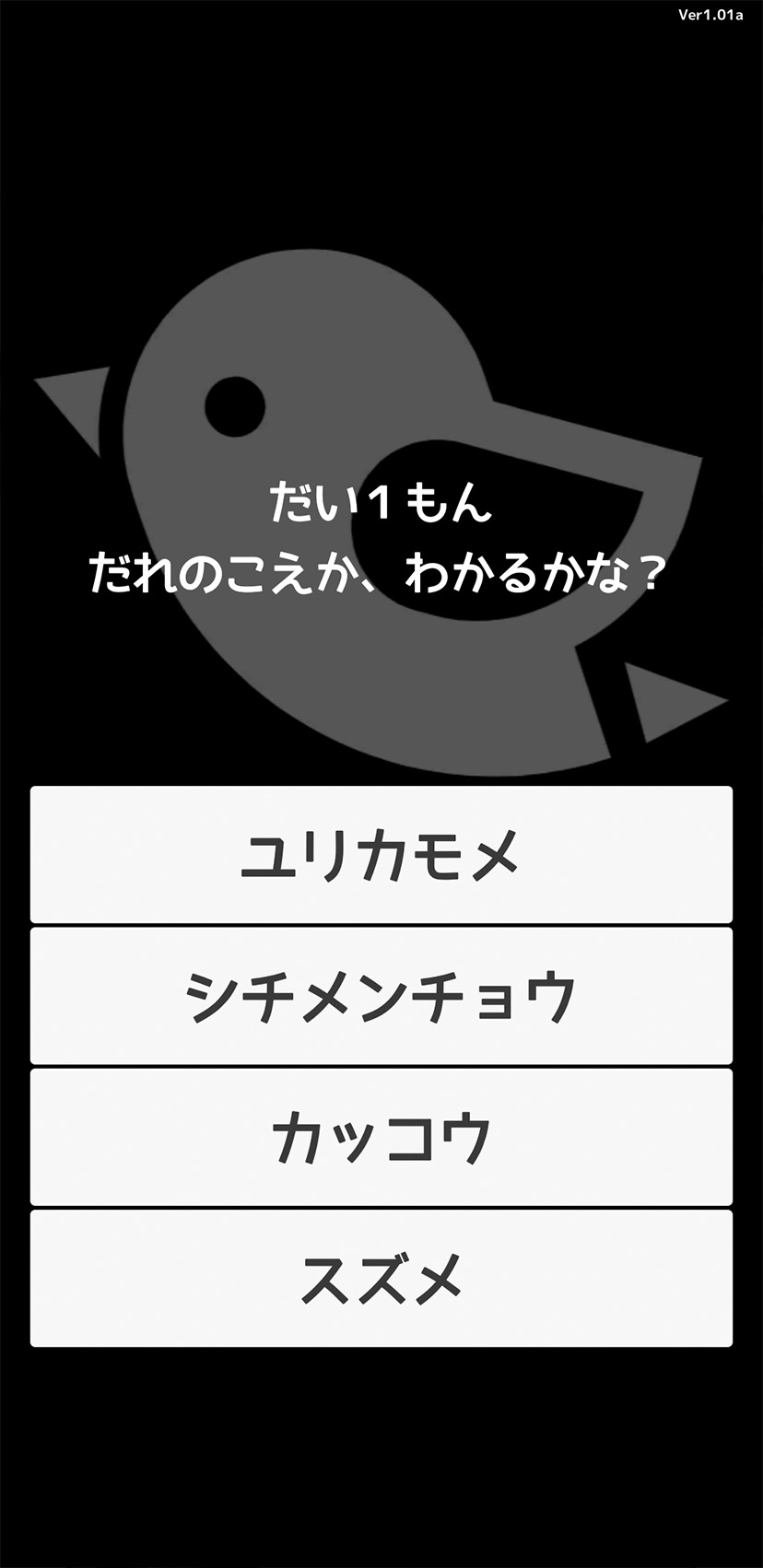Select the シチメンチョウ answer button

pos(381,996)
